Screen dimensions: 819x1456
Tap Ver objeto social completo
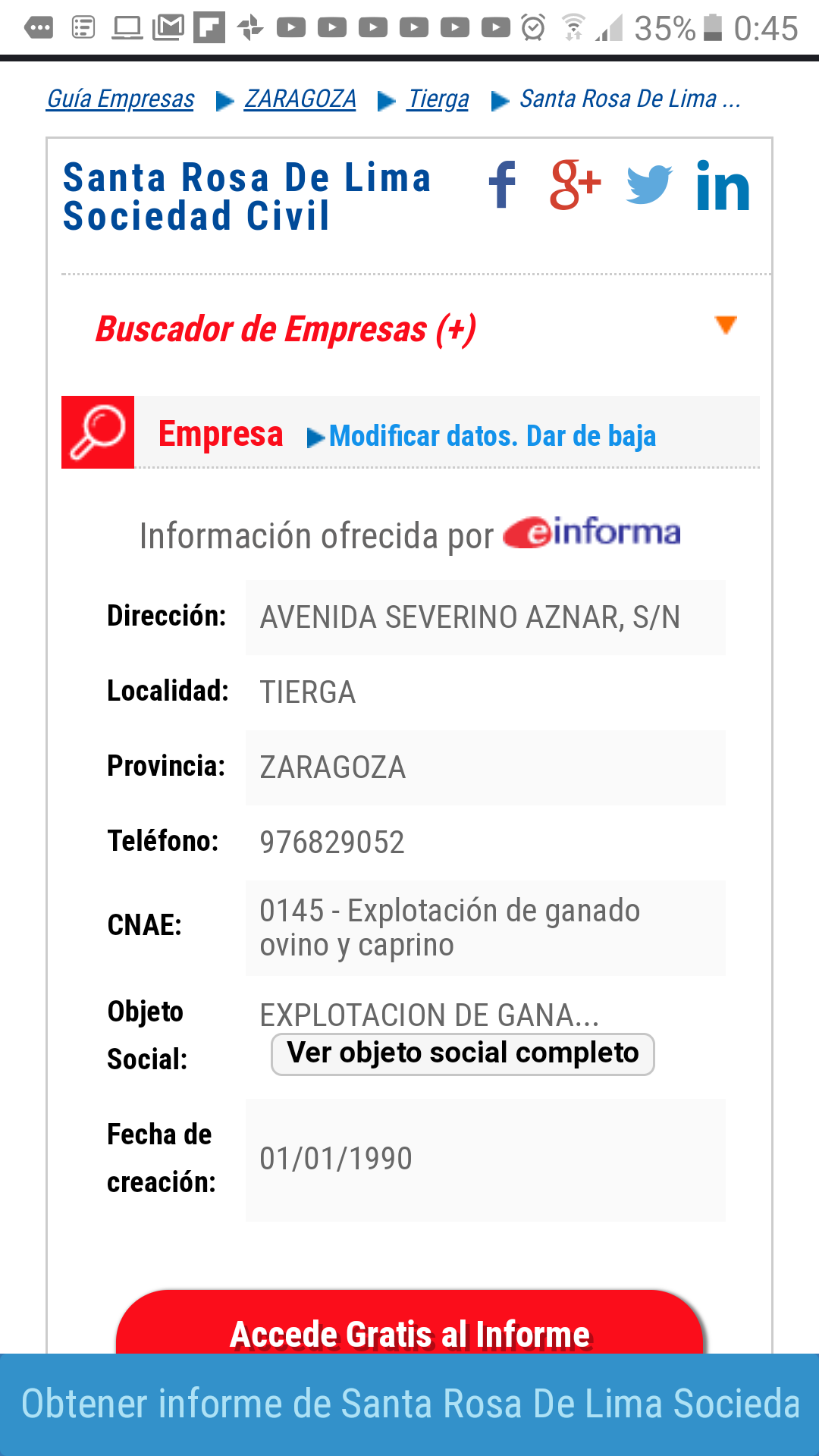[x=463, y=1054]
